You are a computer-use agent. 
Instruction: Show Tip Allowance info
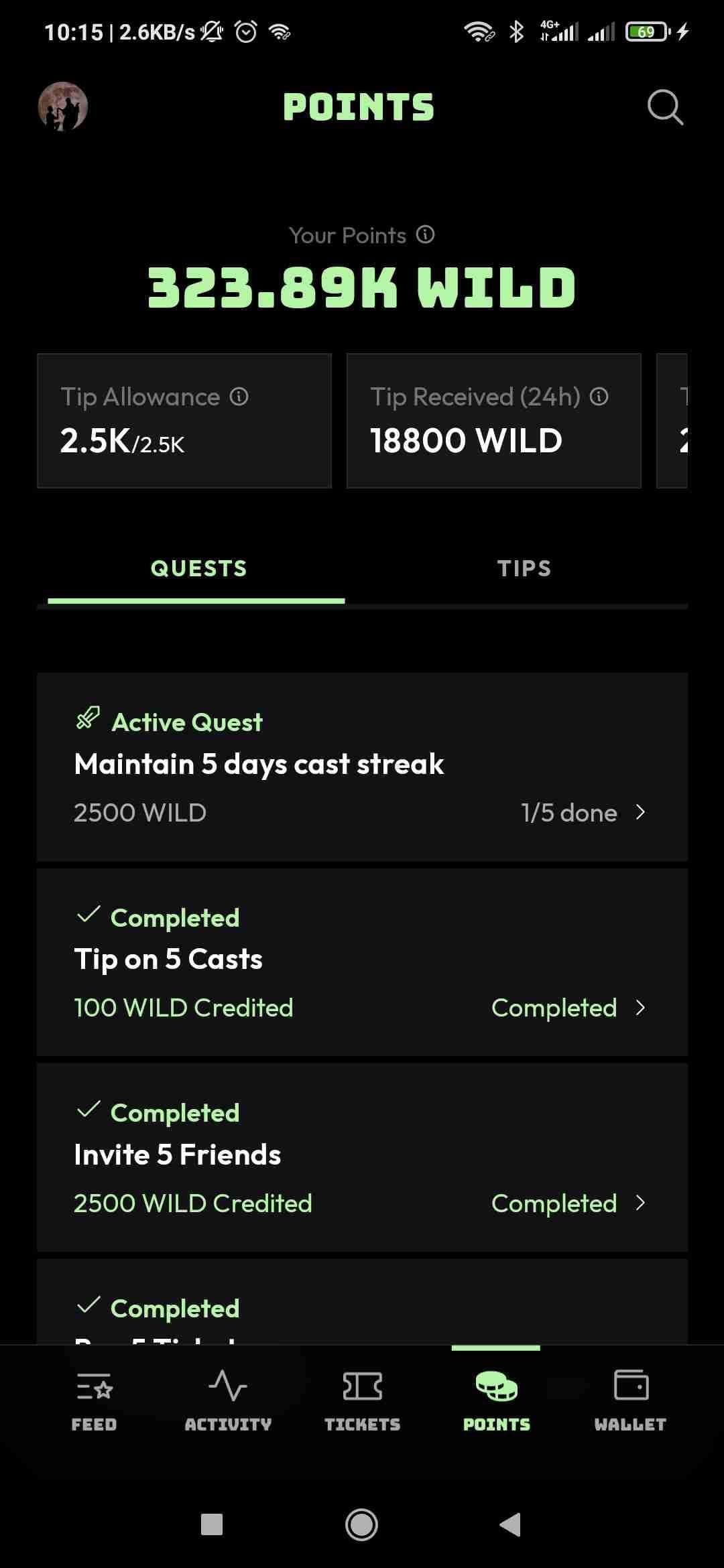239,397
